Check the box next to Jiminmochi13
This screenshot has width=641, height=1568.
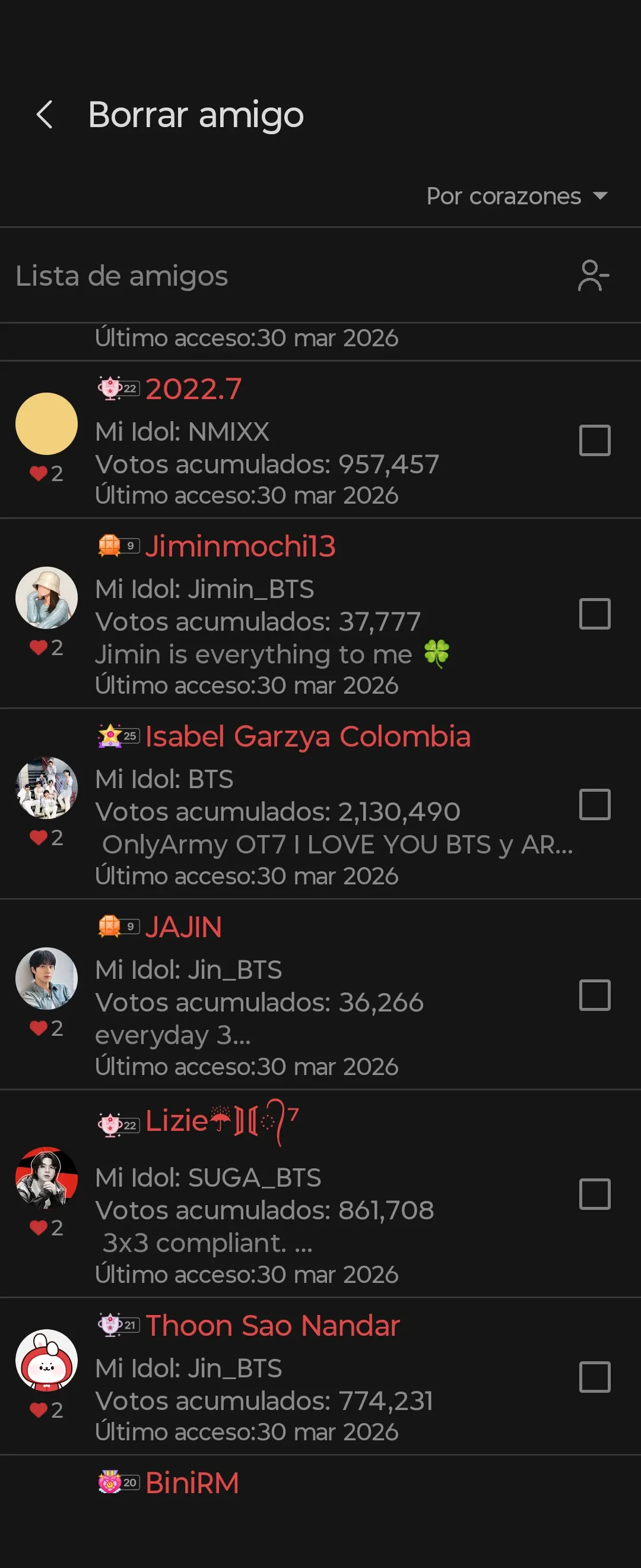click(x=594, y=614)
